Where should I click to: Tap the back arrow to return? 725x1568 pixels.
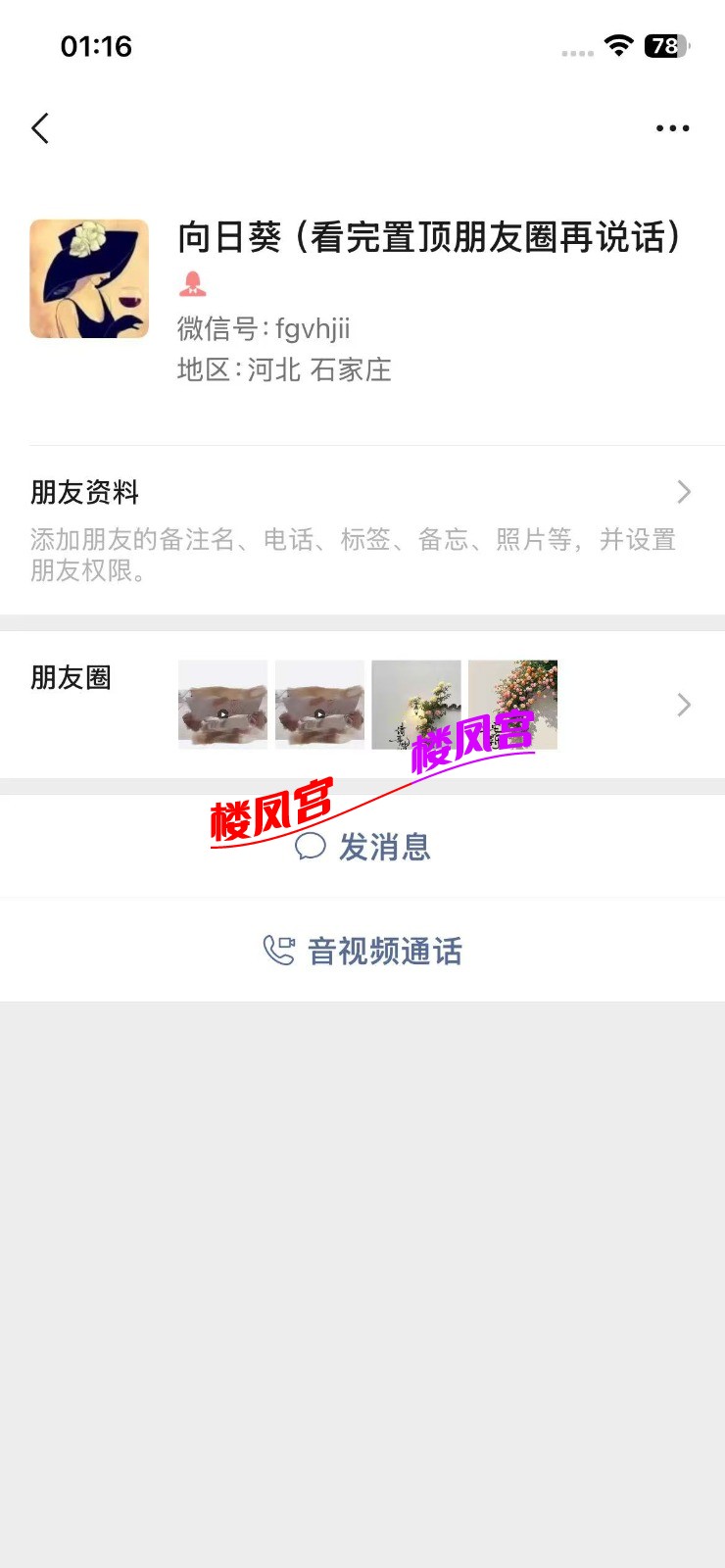(x=39, y=127)
